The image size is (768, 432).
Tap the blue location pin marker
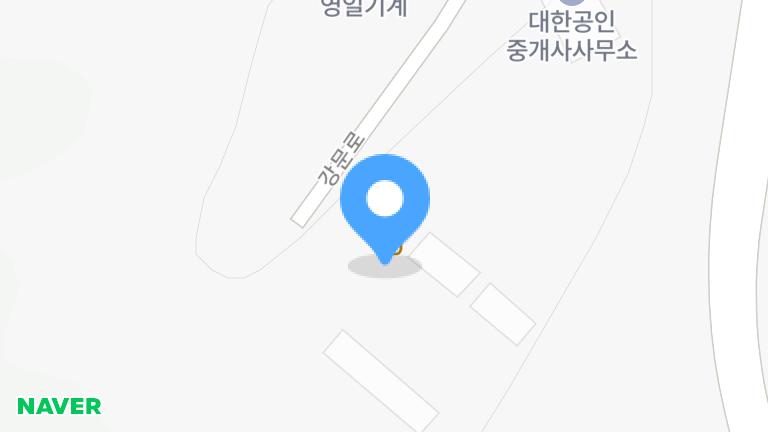[x=385, y=201]
